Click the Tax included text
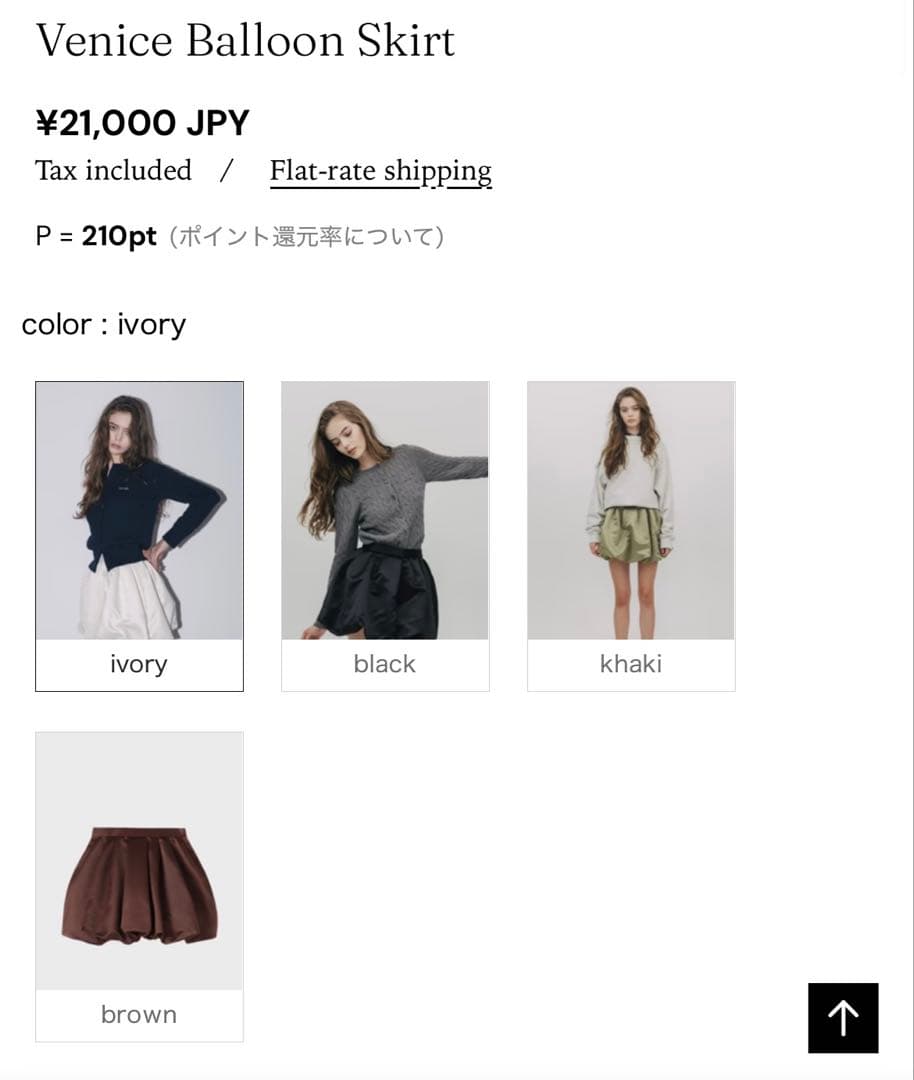 coord(113,171)
